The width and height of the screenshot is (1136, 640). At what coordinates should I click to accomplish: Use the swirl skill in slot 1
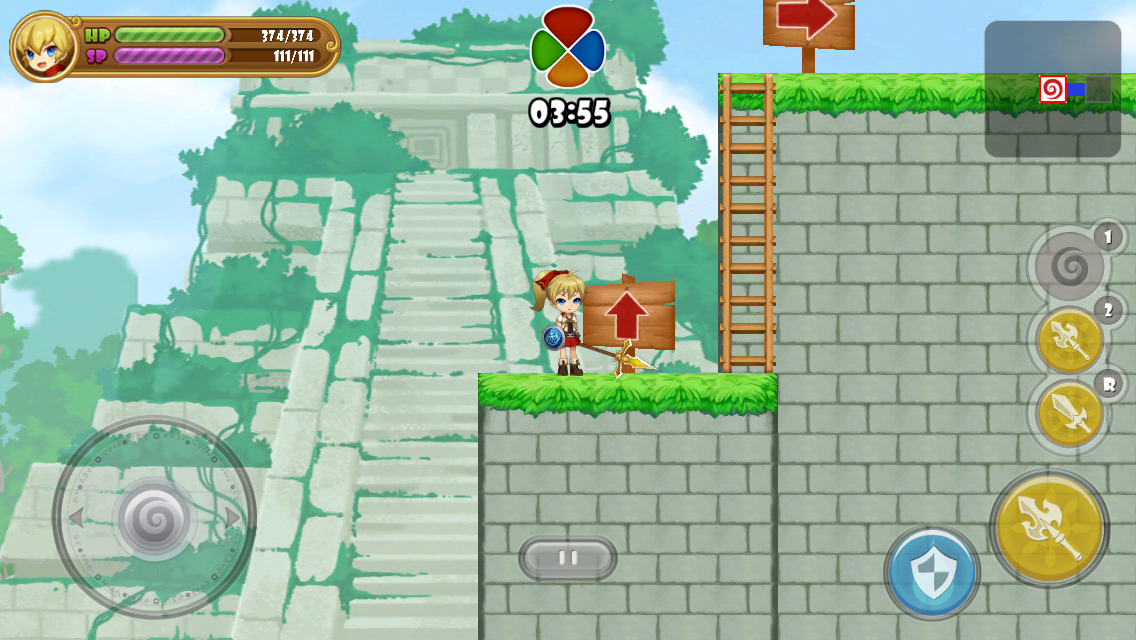tap(1069, 266)
